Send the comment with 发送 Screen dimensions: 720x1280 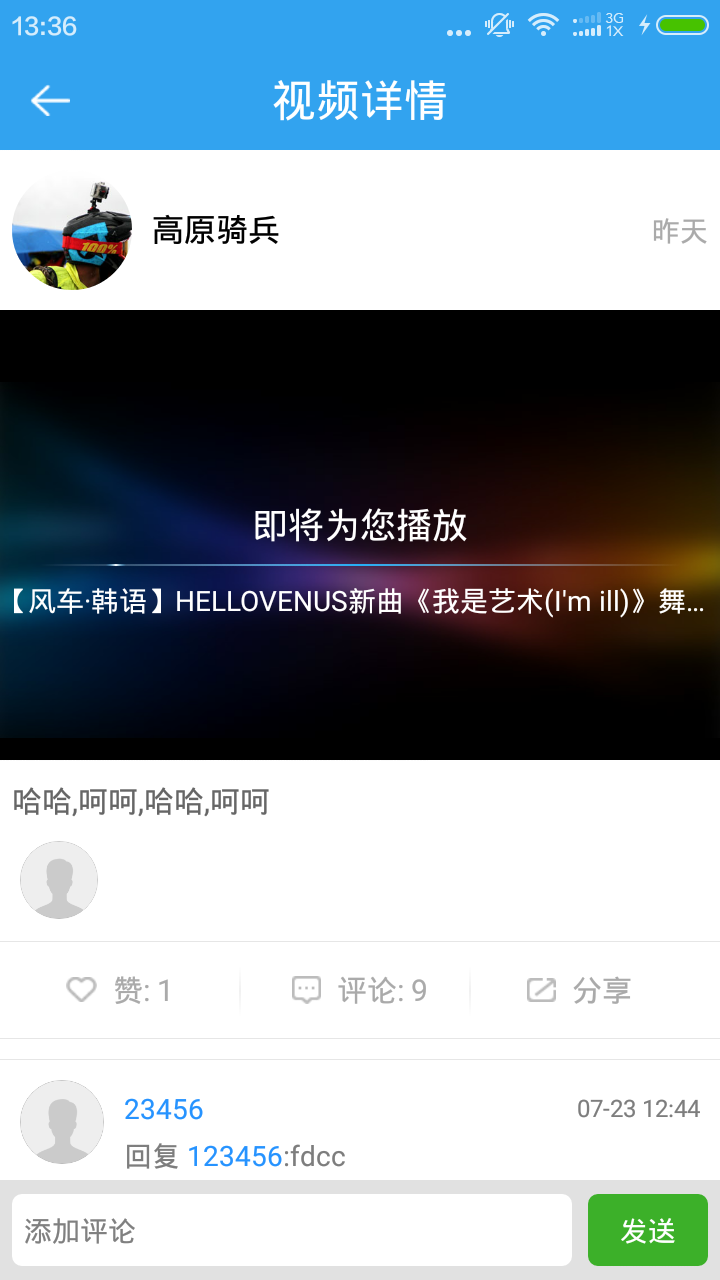pyautogui.click(x=648, y=1230)
